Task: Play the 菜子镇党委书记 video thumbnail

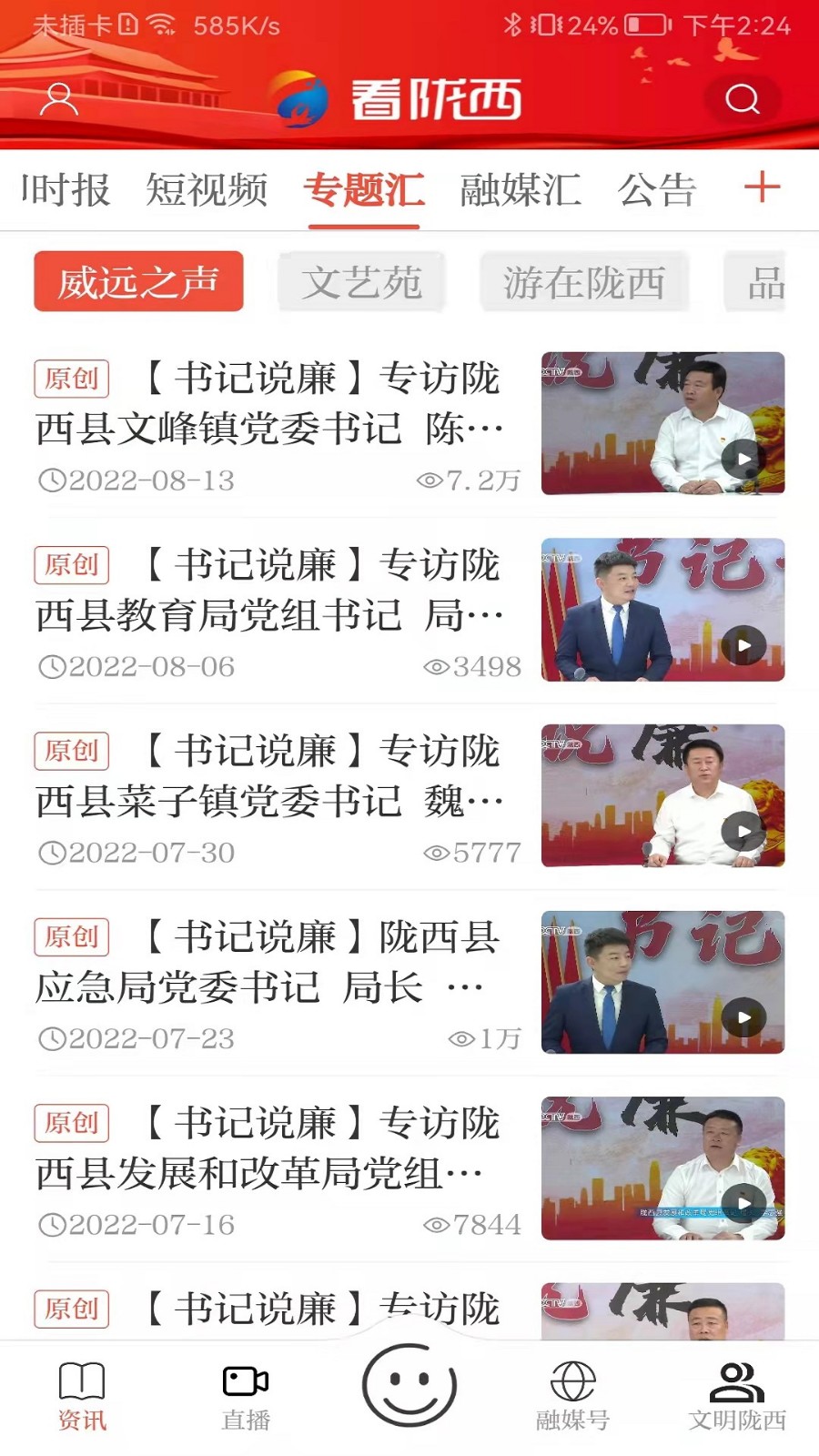Action: pyautogui.click(x=664, y=796)
